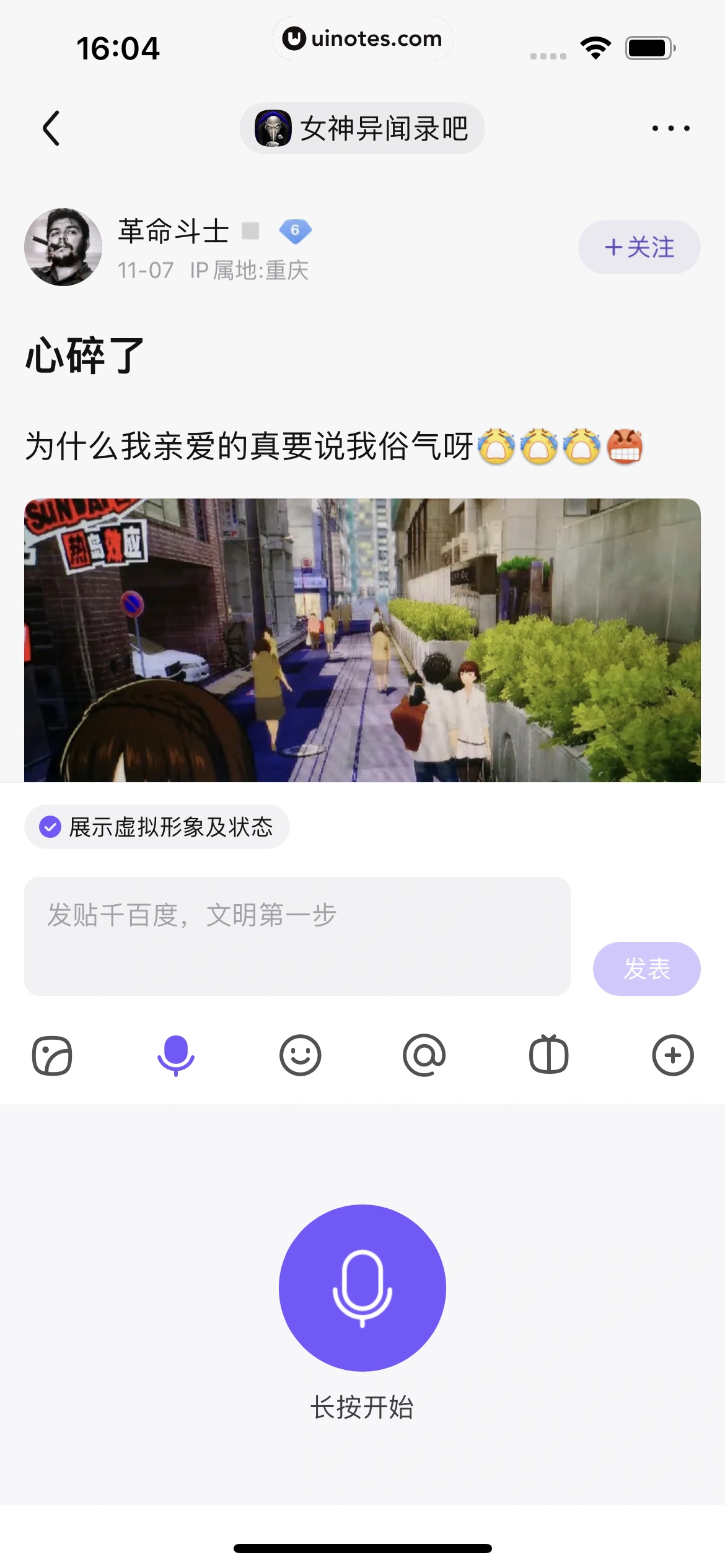Follow user with +关注 button

pyautogui.click(x=639, y=247)
